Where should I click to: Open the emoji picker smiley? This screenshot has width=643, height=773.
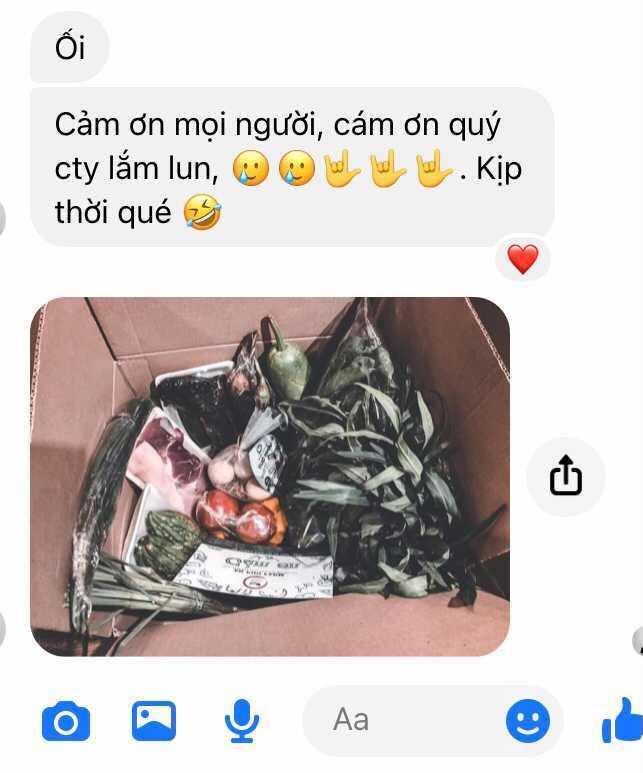[x=527, y=720]
